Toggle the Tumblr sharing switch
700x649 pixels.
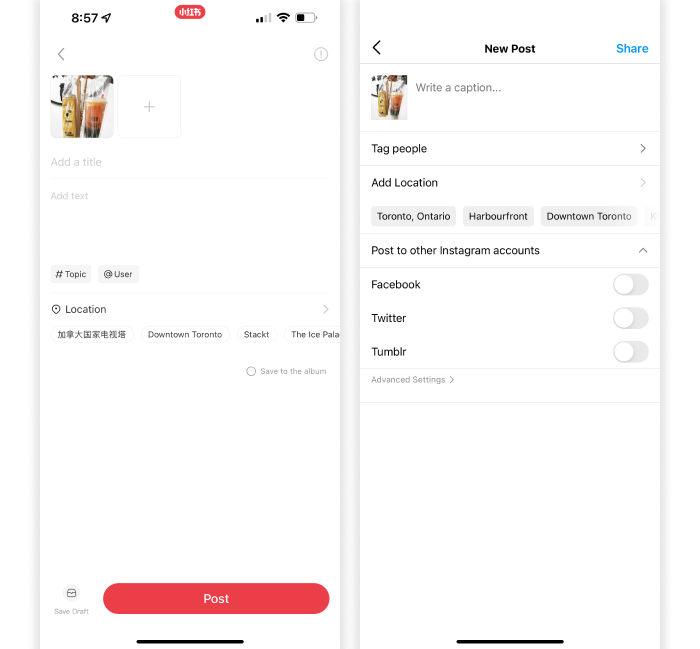[630, 352]
